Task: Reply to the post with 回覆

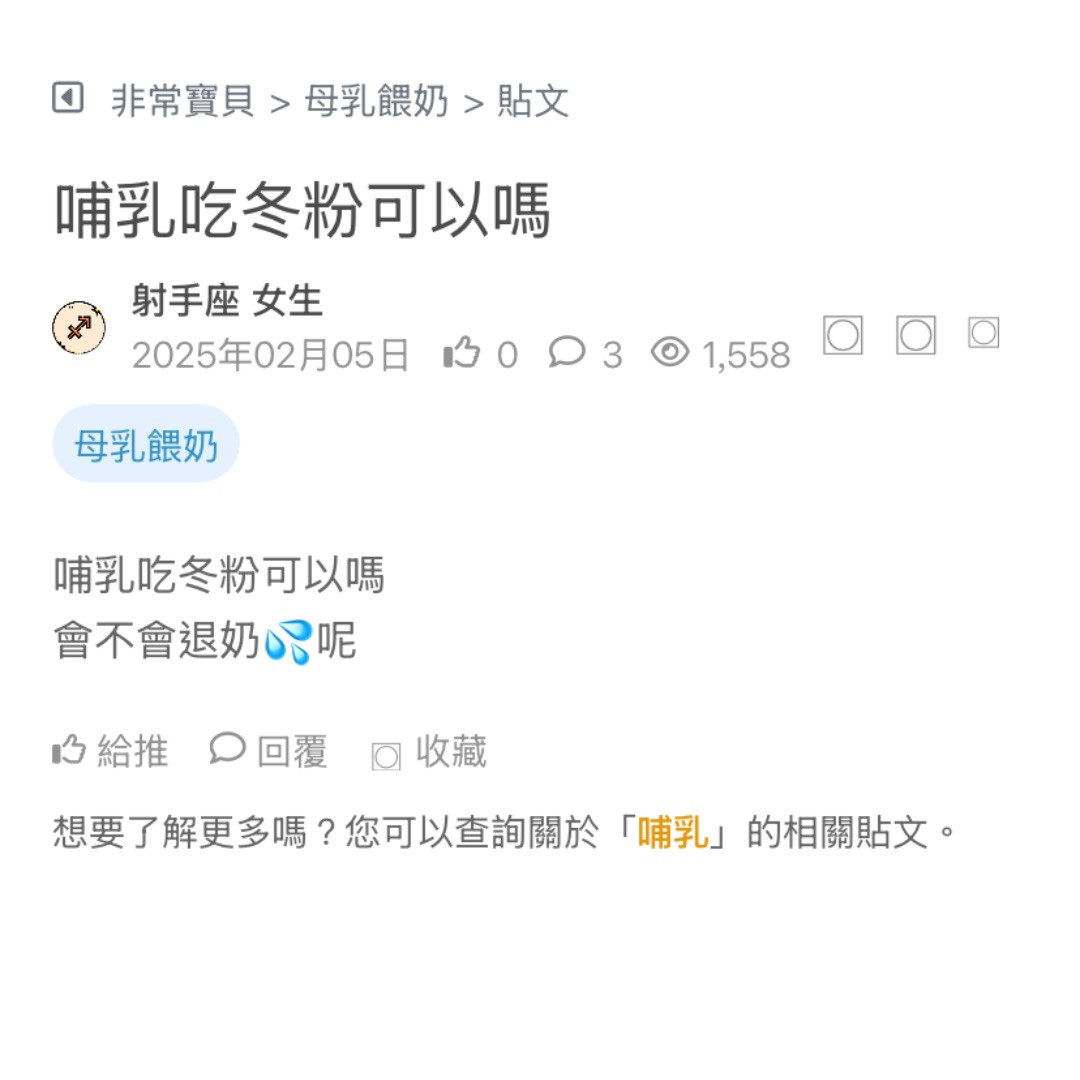Action: click(x=268, y=752)
